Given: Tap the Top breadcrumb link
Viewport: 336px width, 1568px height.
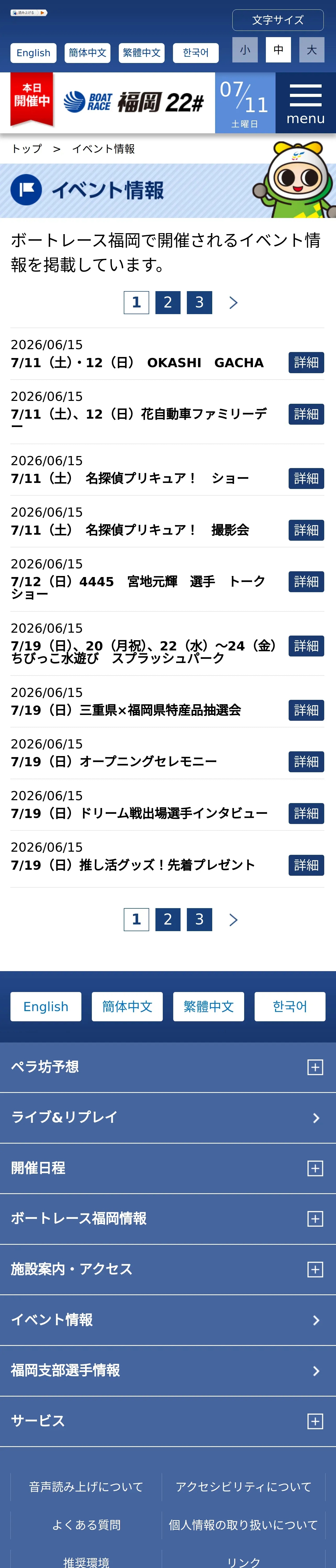Looking at the screenshot, I should (x=27, y=148).
